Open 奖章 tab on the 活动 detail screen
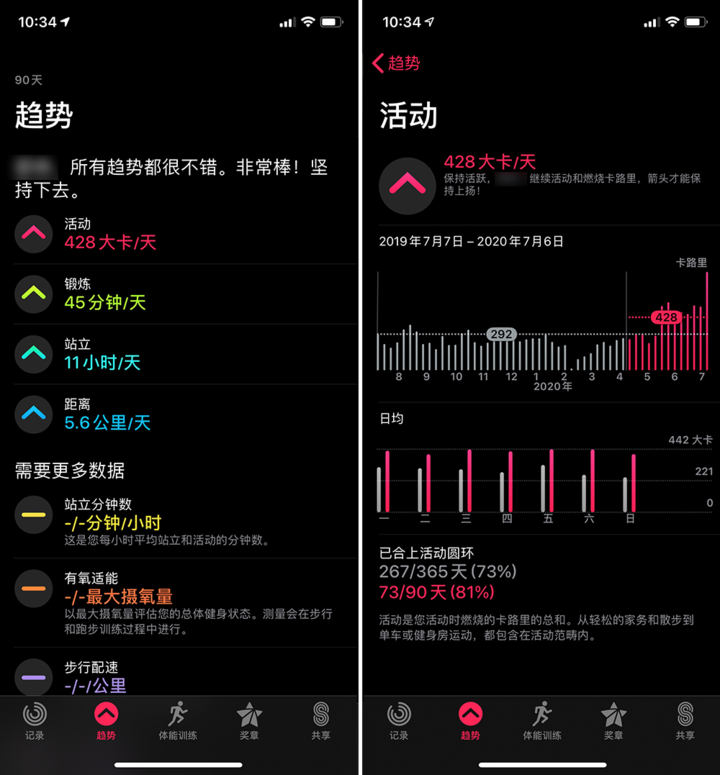 point(613,720)
